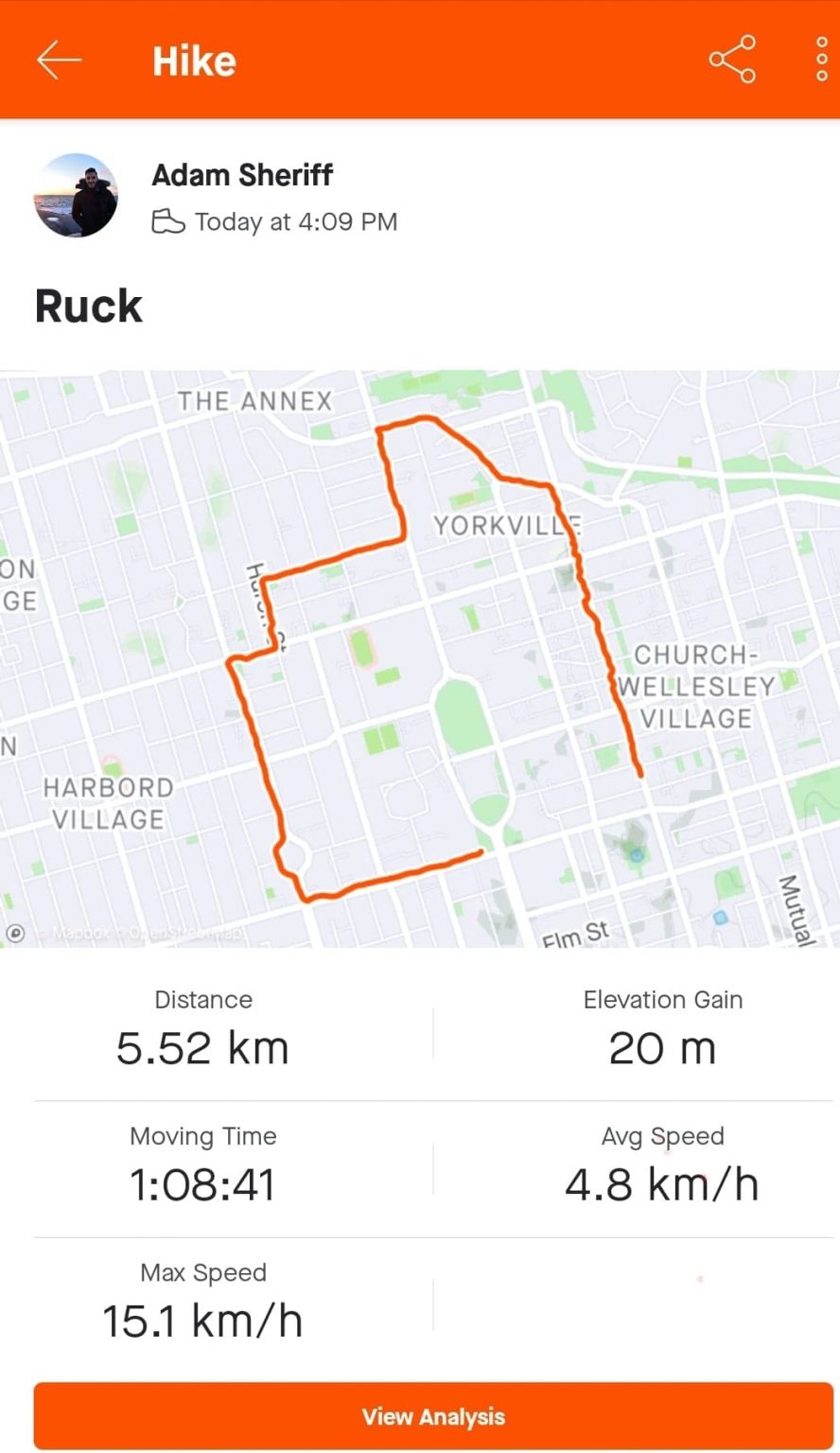Select Adam Sheriff's profile picture
The height and width of the screenshot is (1453, 840).
pos(77,194)
